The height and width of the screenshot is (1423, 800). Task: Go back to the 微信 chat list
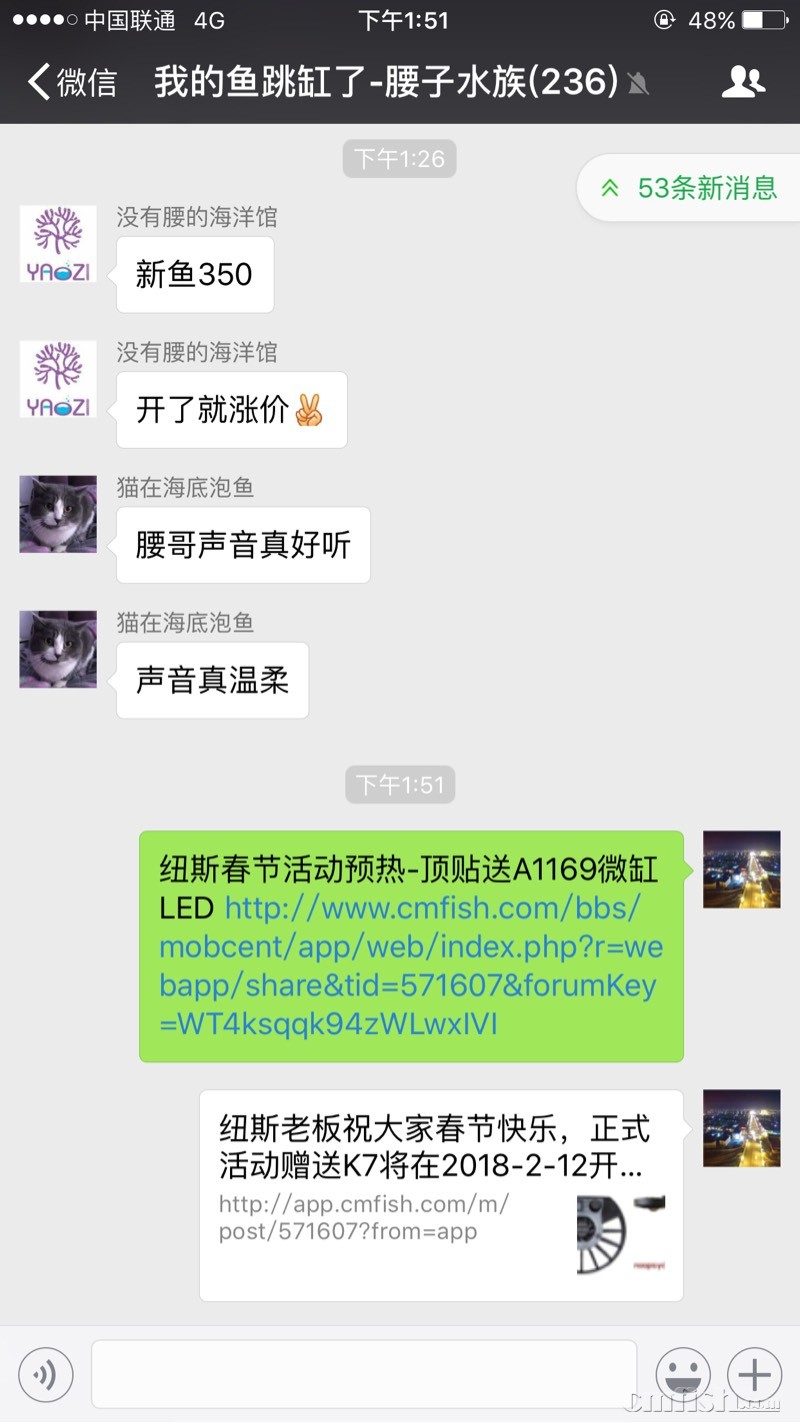pyautogui.click(x=70, y=82)
